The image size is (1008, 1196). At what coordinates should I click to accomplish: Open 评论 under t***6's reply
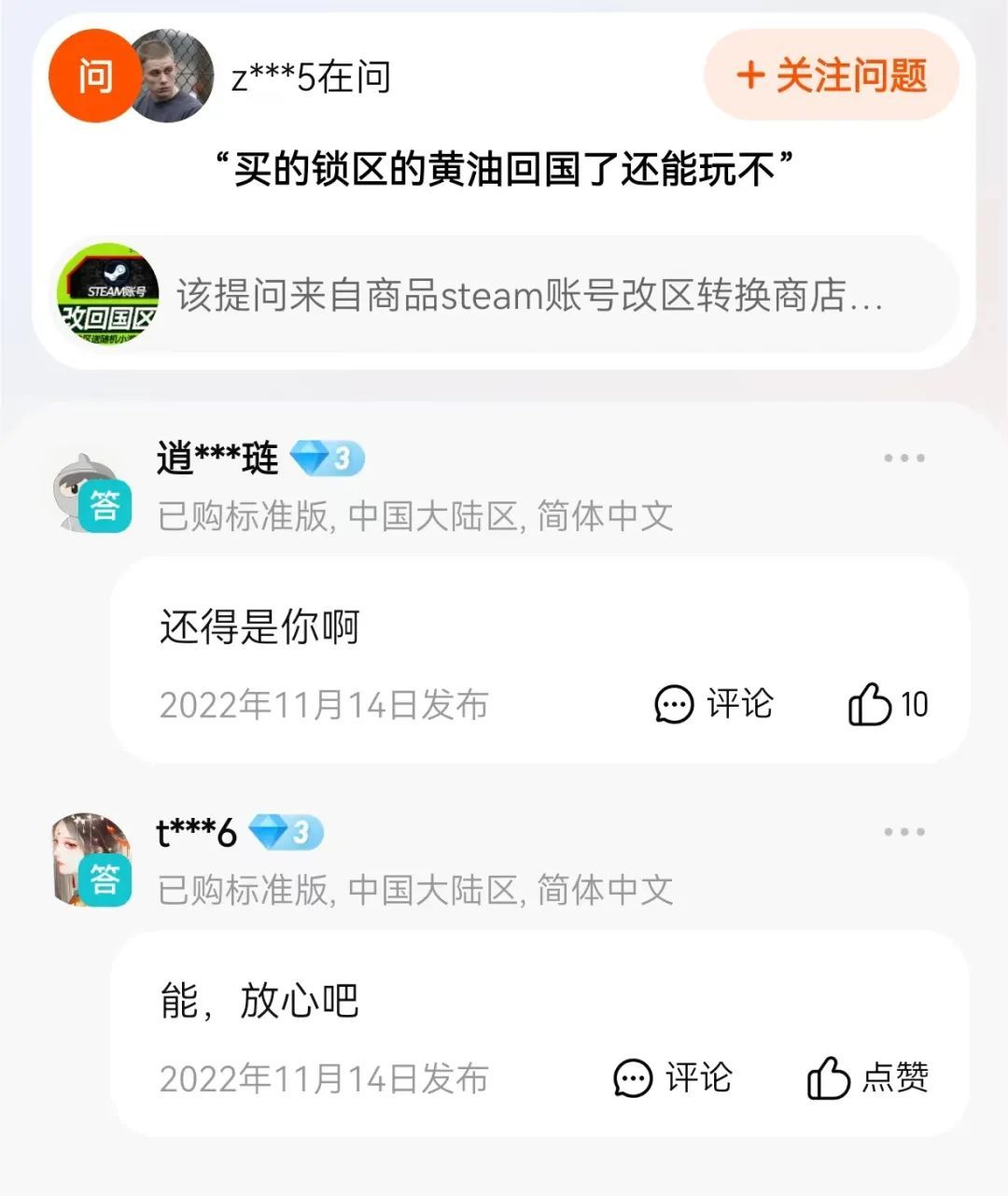(697, 1079)
